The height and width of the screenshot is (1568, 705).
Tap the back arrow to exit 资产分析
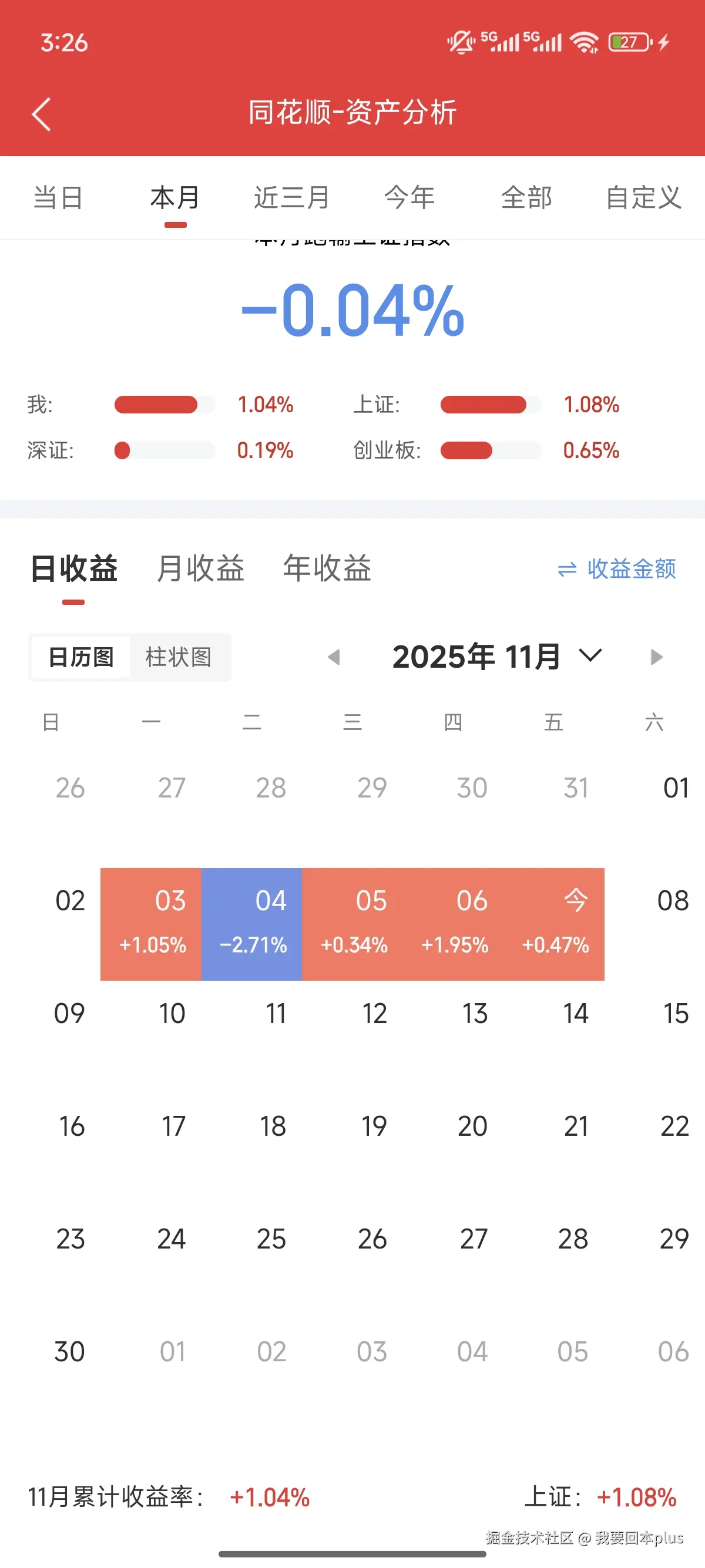click(40, 113)
